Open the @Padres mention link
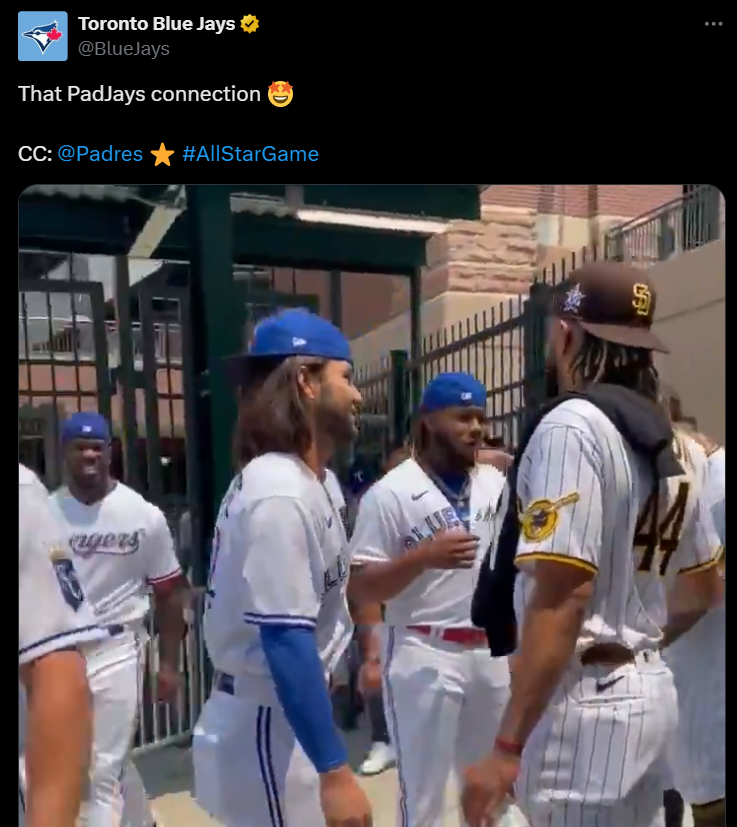This screenshot has width=737, height=827. [x=100, y=154]
